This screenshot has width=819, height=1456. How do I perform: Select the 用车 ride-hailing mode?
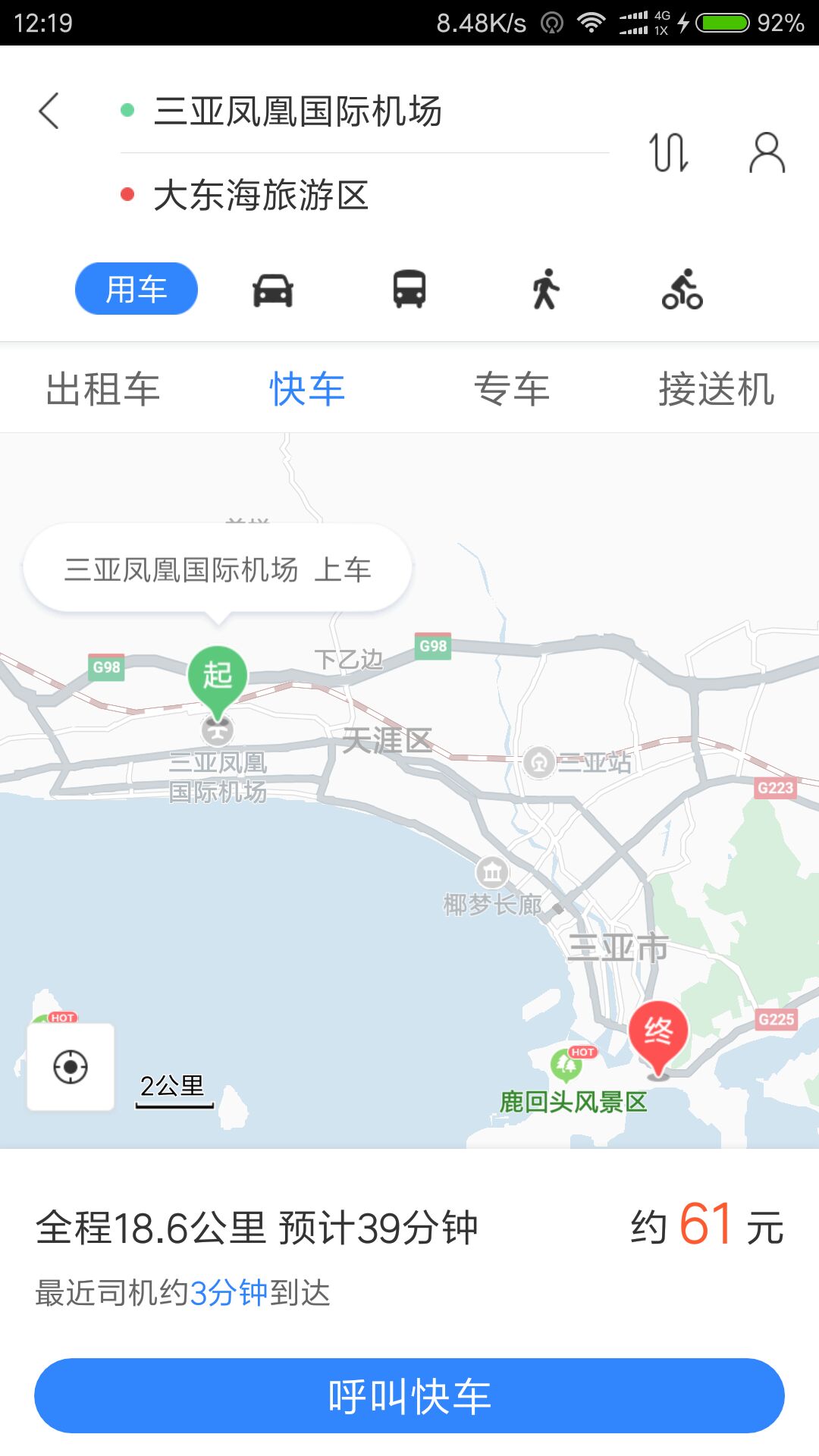pos(136,289)
